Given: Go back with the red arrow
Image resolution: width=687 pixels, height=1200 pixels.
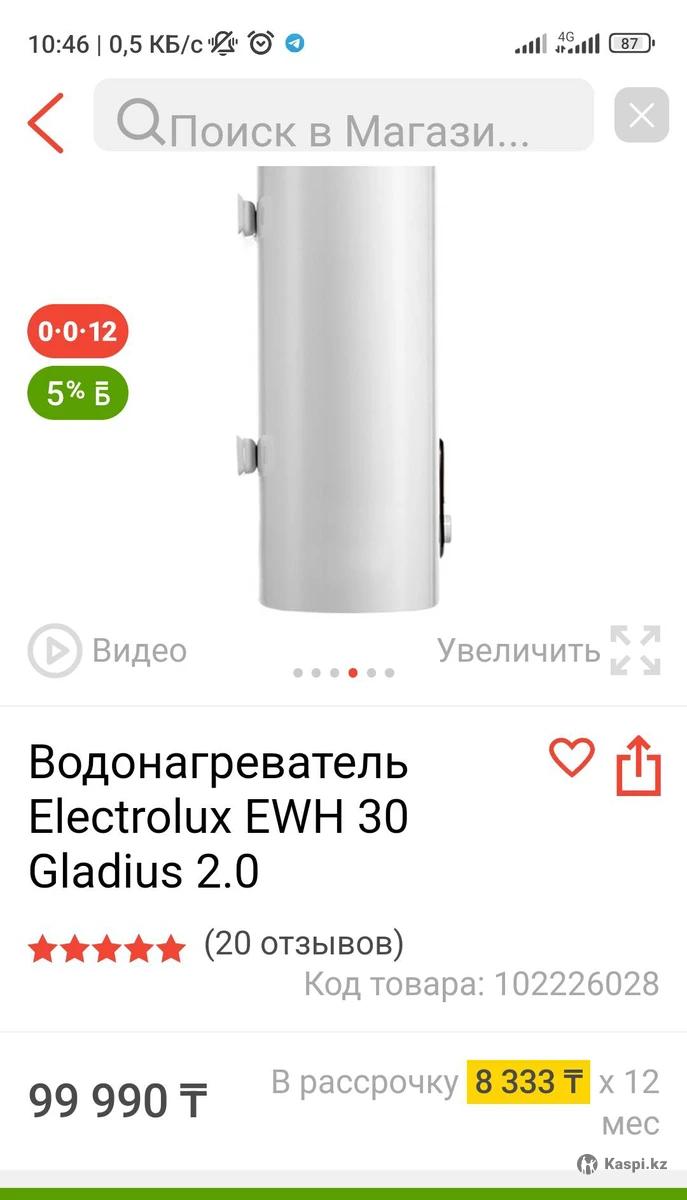Looking at the screenshot, I should click(46, 122).
